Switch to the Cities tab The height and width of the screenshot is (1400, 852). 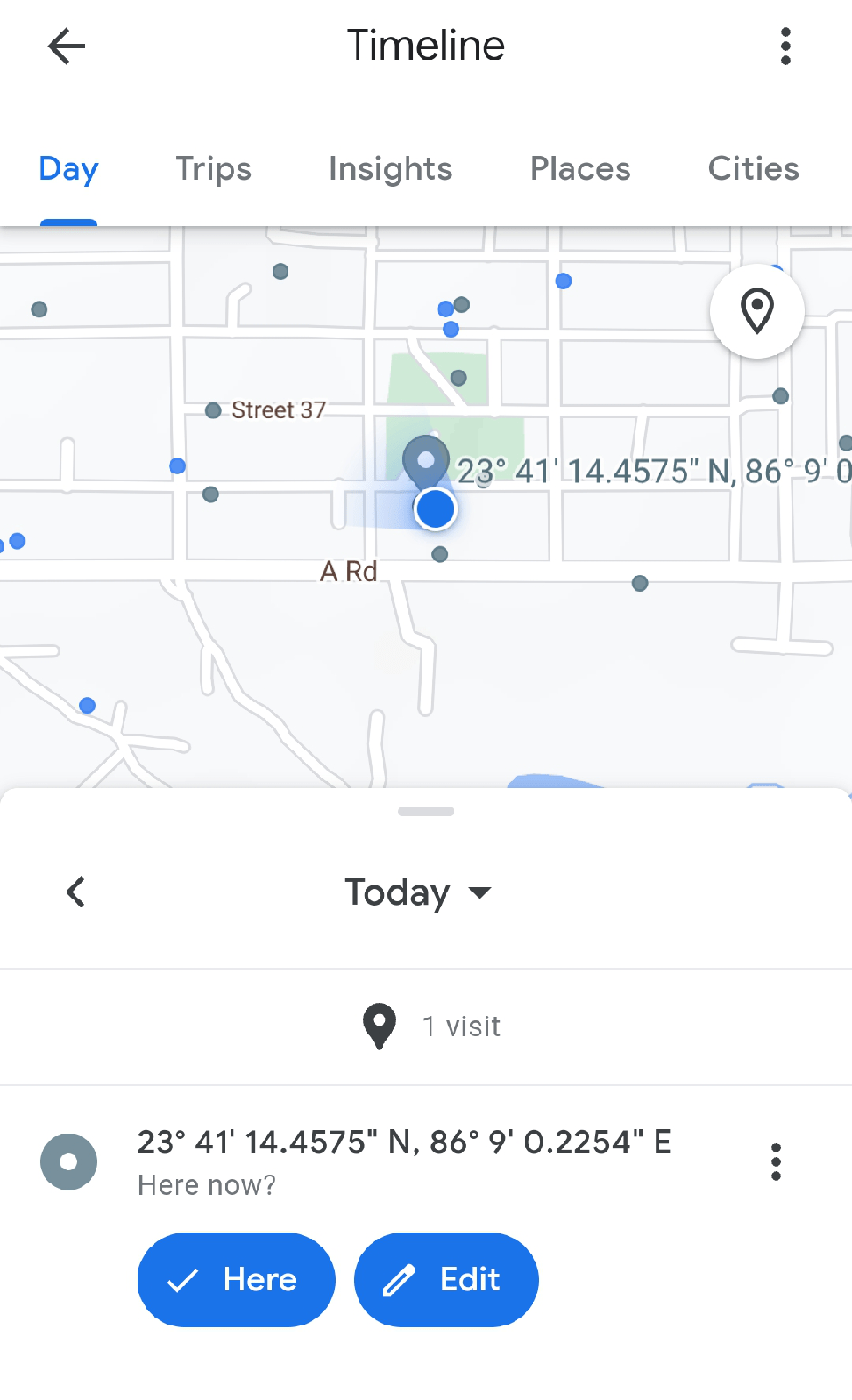[753, 168]
